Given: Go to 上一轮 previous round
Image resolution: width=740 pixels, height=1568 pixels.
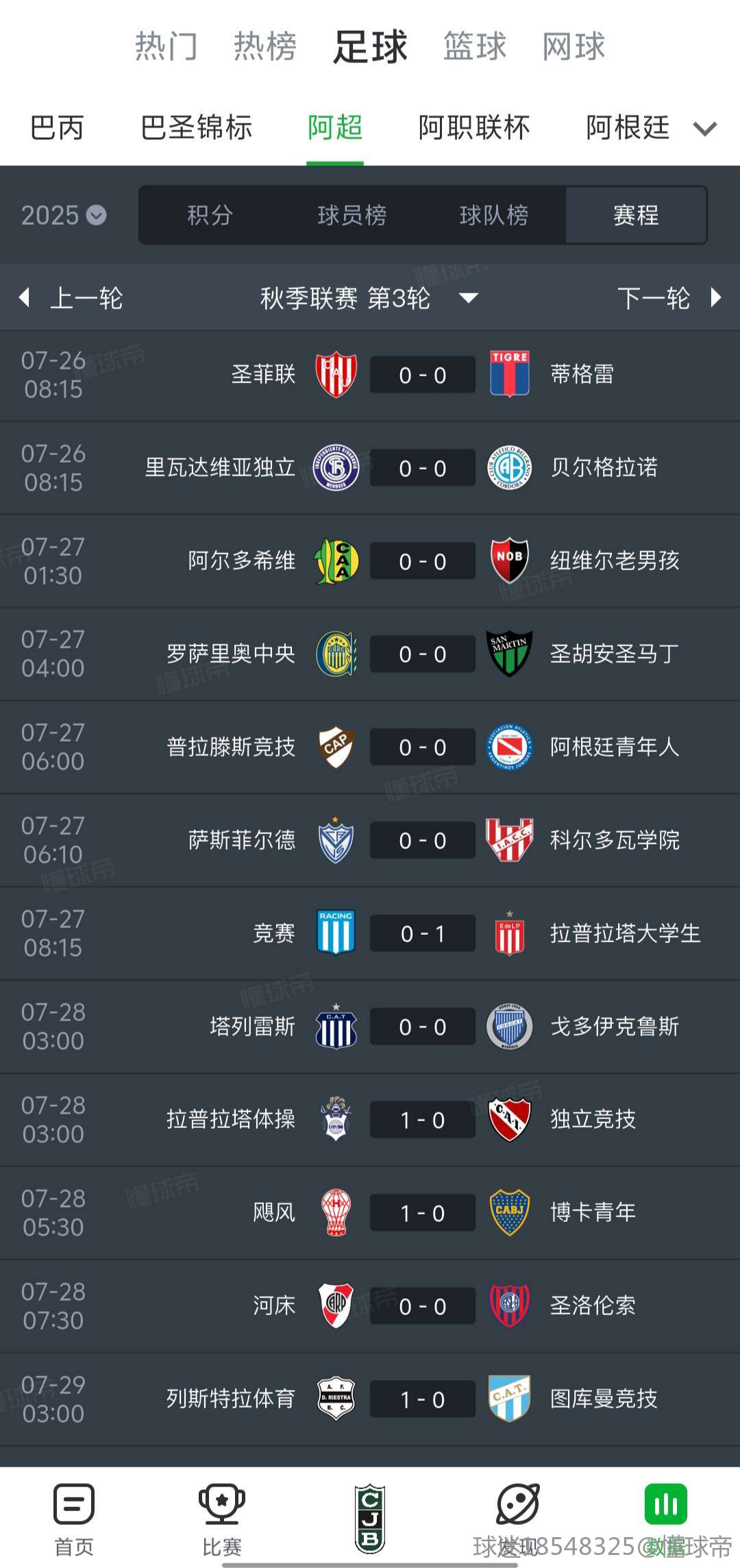Looking at the screenshot, I should pos(71,298).
